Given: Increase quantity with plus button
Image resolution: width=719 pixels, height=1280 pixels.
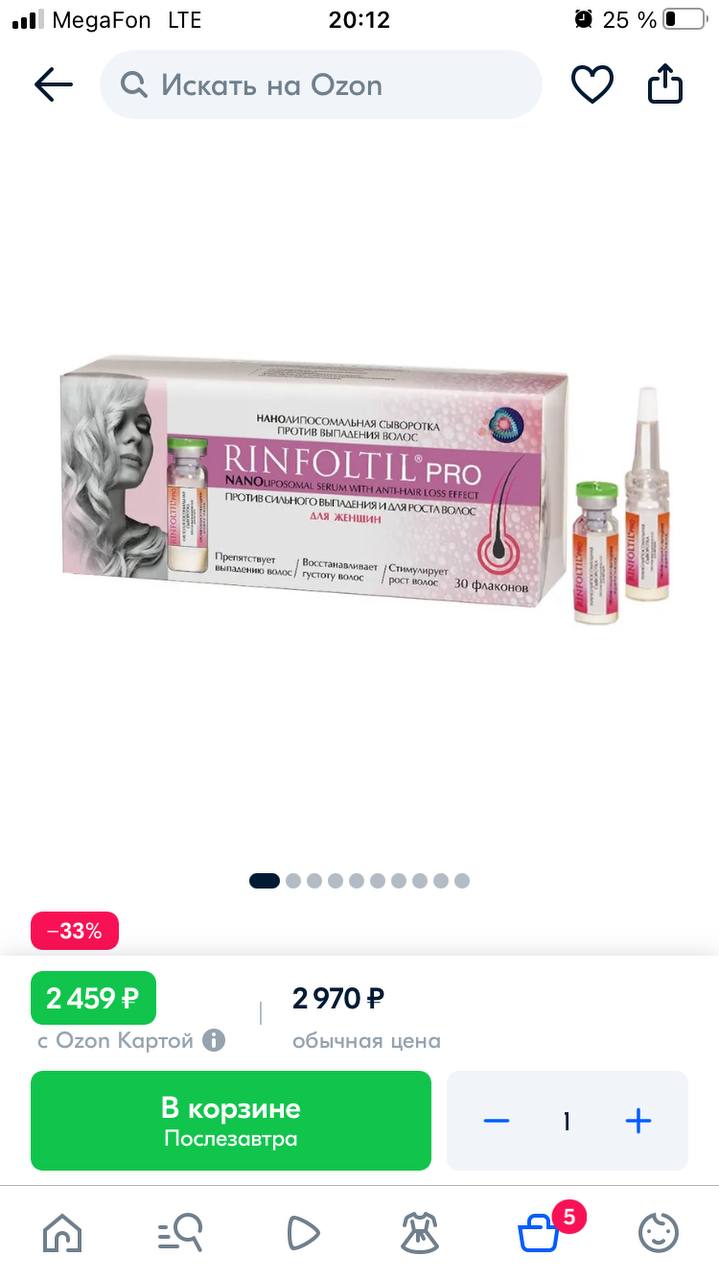Looking at the screenshot, I should (x=638, y=1121).
